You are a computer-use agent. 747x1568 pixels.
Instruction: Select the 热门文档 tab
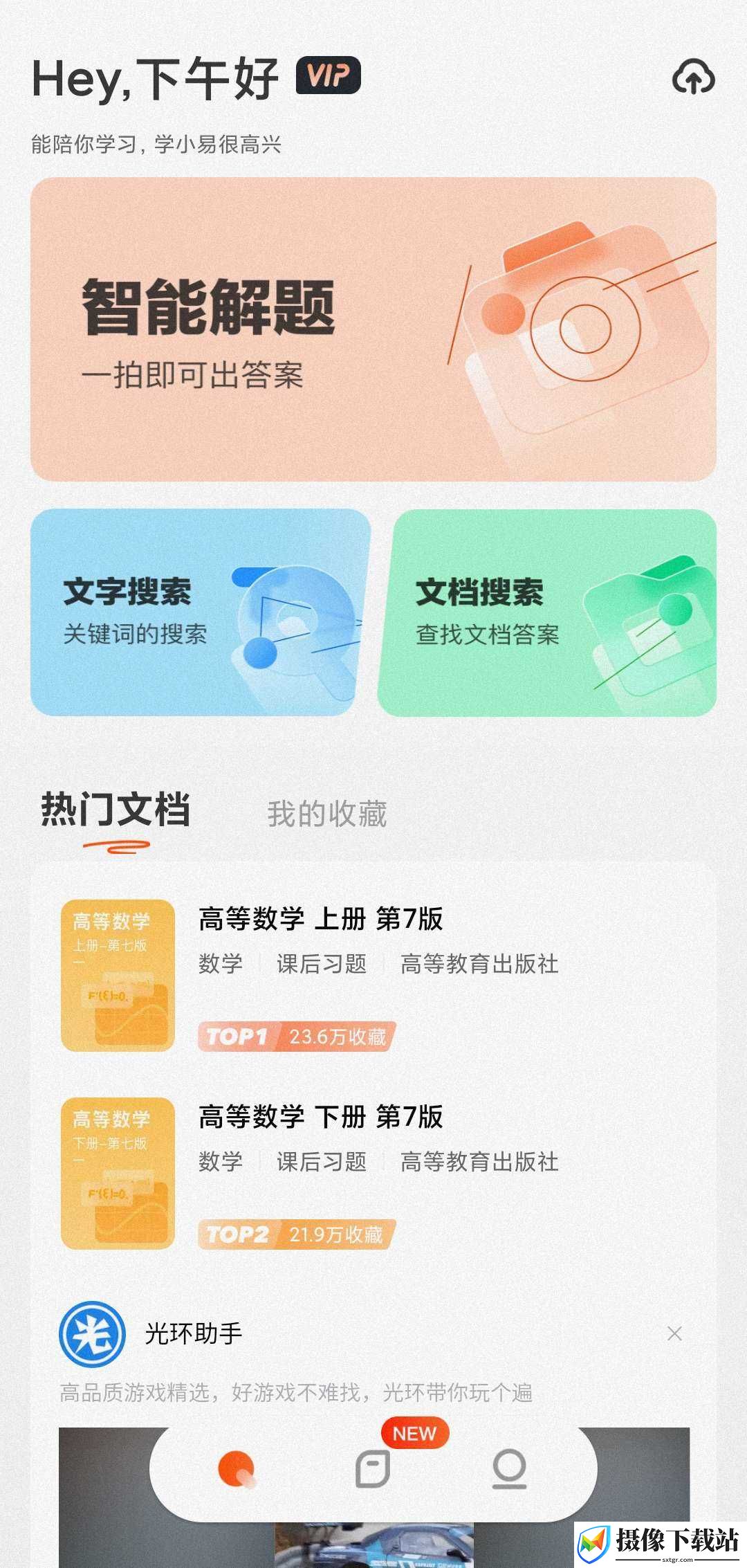116,811
